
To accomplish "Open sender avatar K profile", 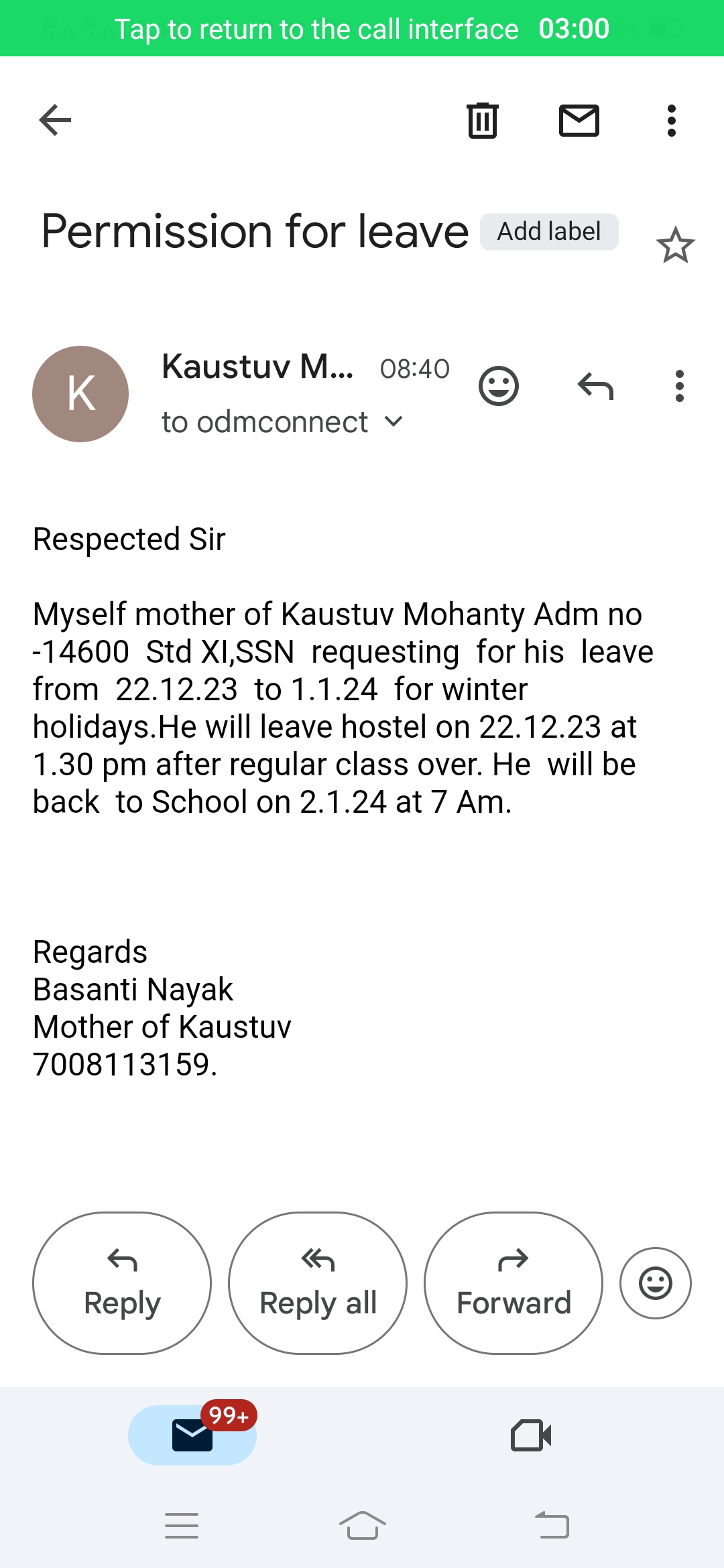I will coord(80,394).
